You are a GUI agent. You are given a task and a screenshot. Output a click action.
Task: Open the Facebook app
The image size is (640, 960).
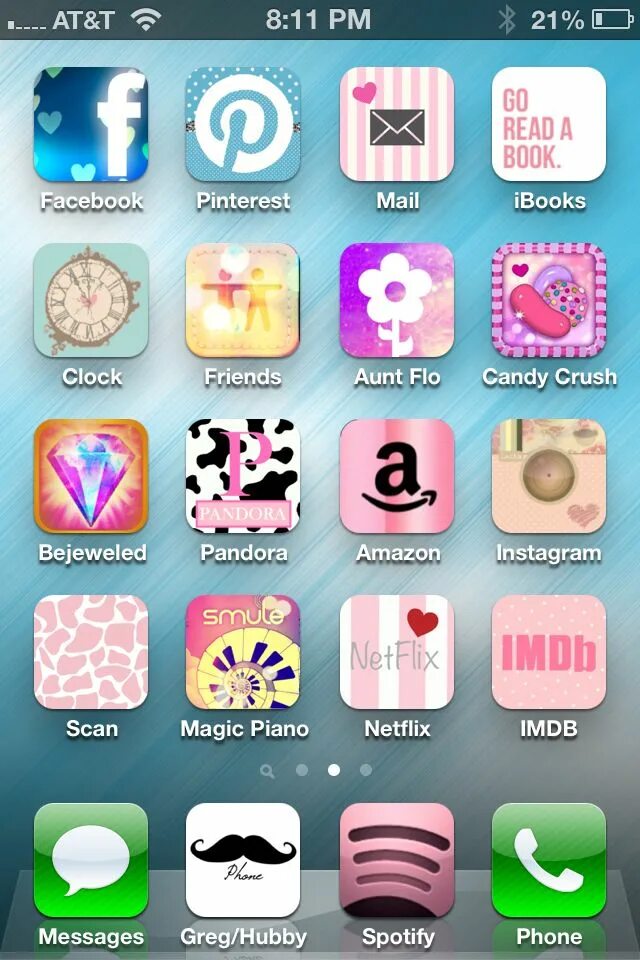pos(91,124)
